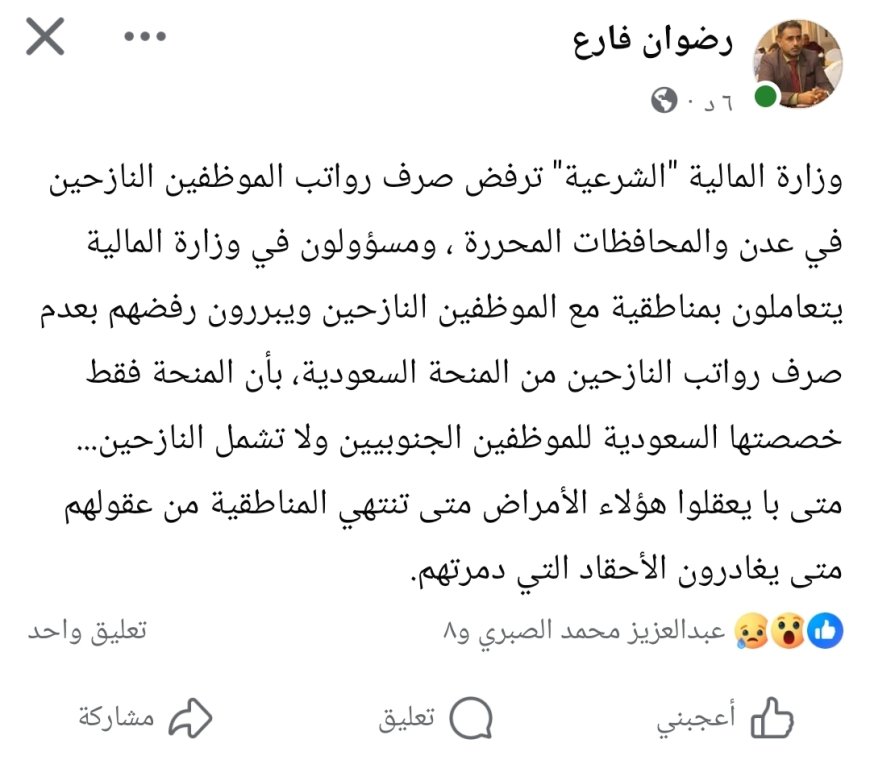View reactions from عبدالعزيز محمد الصبري و٨
870x764 pixels.
640,630
